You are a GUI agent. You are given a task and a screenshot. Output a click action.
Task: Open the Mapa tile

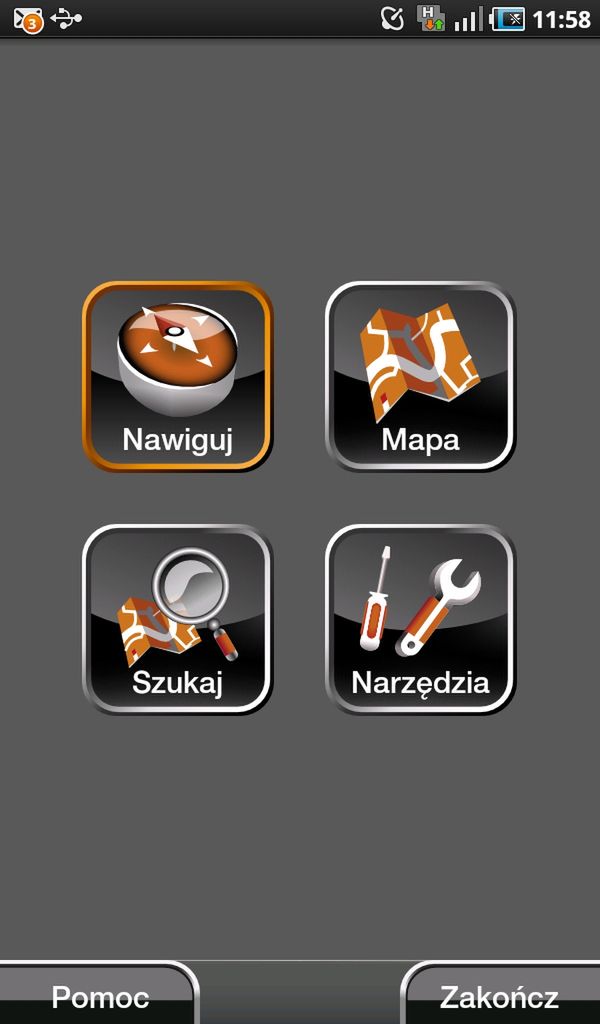point(420,376)
